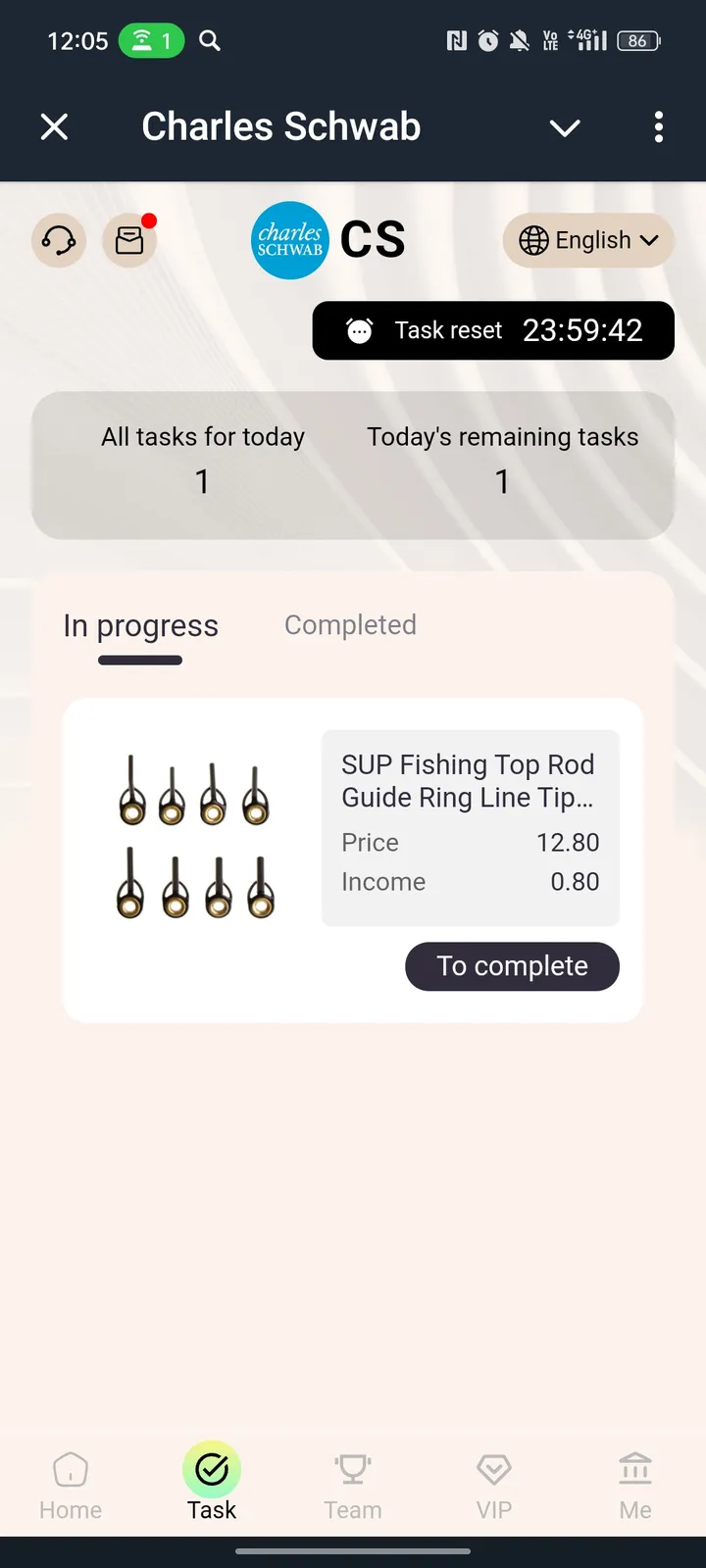Go to the Home tab
706x1568 pixels.
click(x=71, y=1486)
